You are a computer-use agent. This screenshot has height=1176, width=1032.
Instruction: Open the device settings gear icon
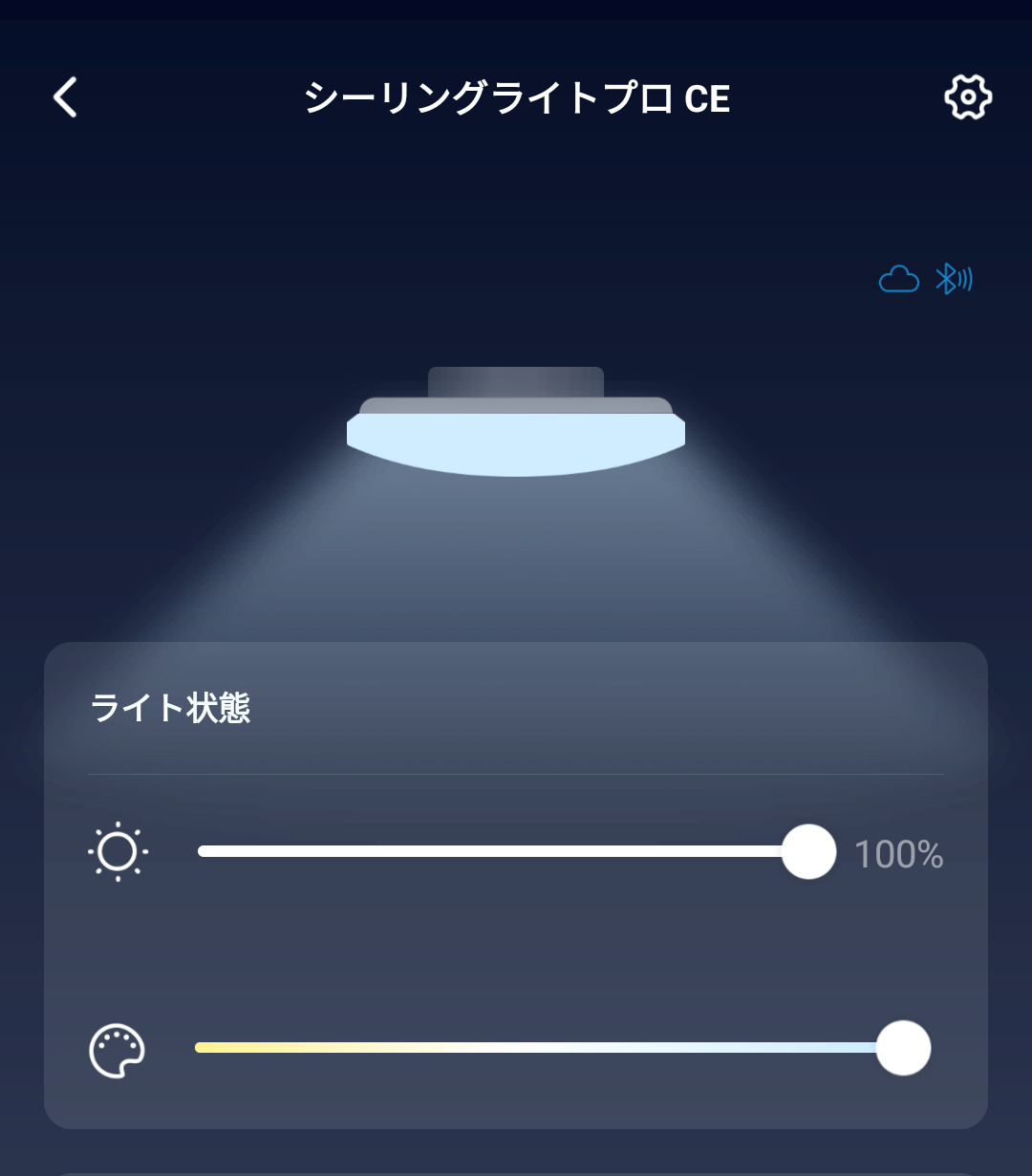coord(968,96)
